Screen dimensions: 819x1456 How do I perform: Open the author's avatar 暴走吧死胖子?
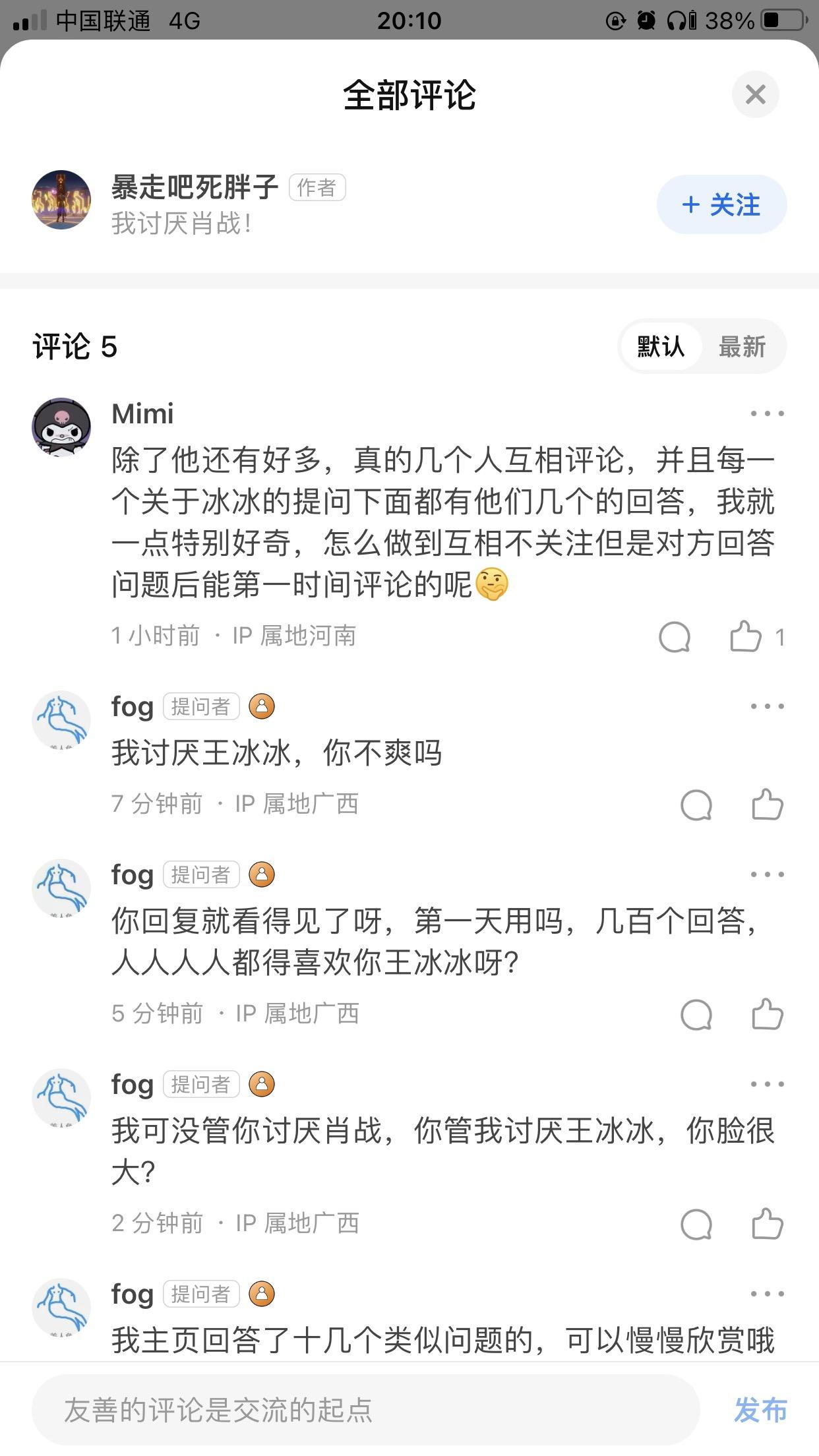click(x=61, y=200)
